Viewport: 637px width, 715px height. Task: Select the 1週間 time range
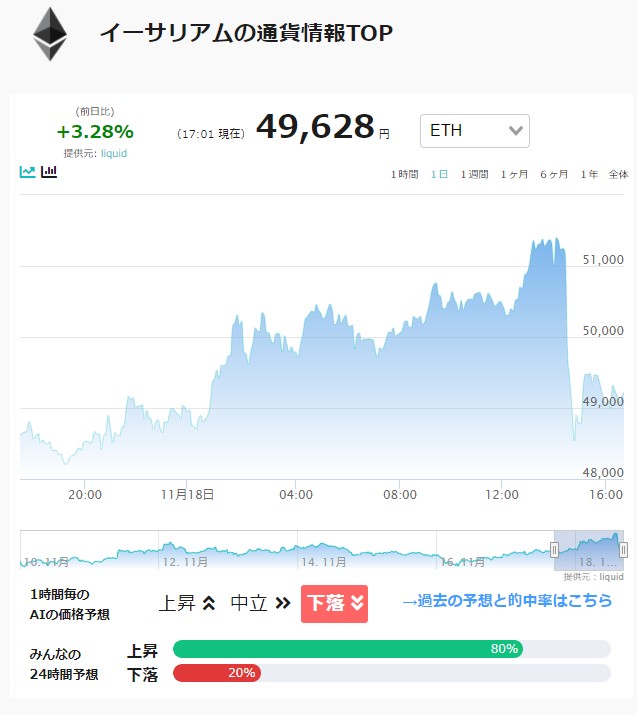tap(474, 174)
